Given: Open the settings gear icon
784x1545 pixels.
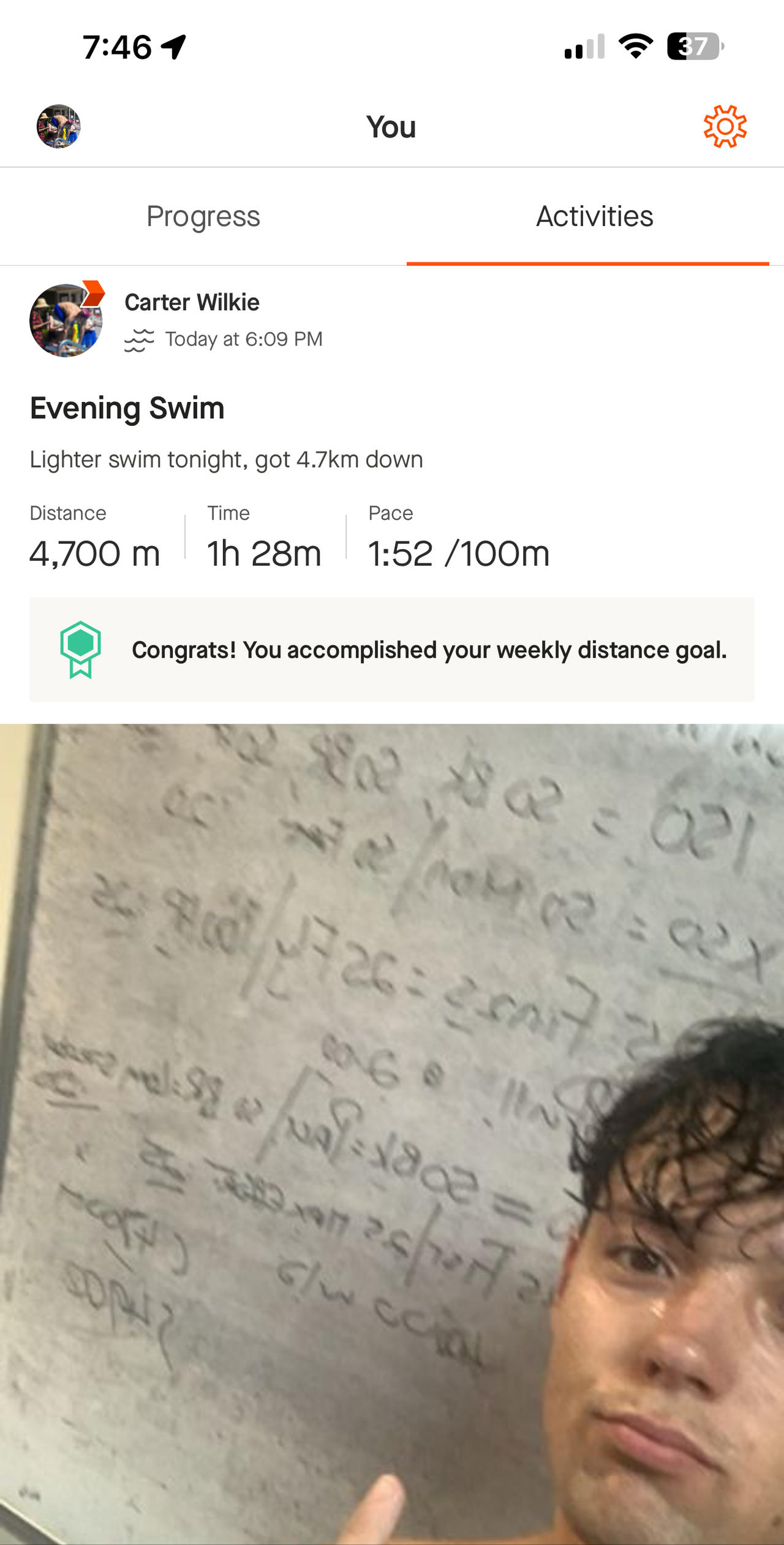Looking at the screenshot, I should pos(725,127).
